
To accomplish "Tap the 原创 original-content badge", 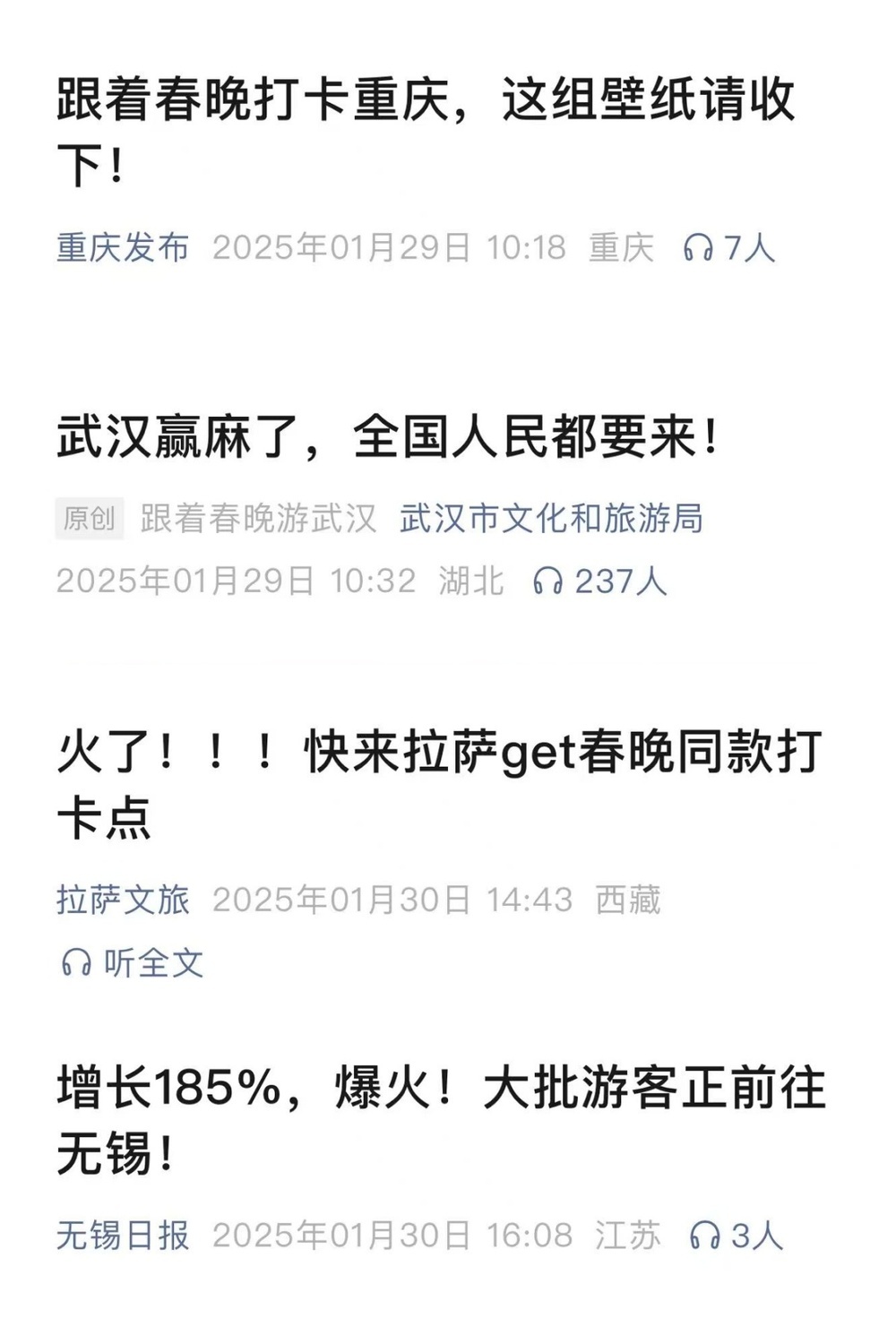I will coord(89,518).
